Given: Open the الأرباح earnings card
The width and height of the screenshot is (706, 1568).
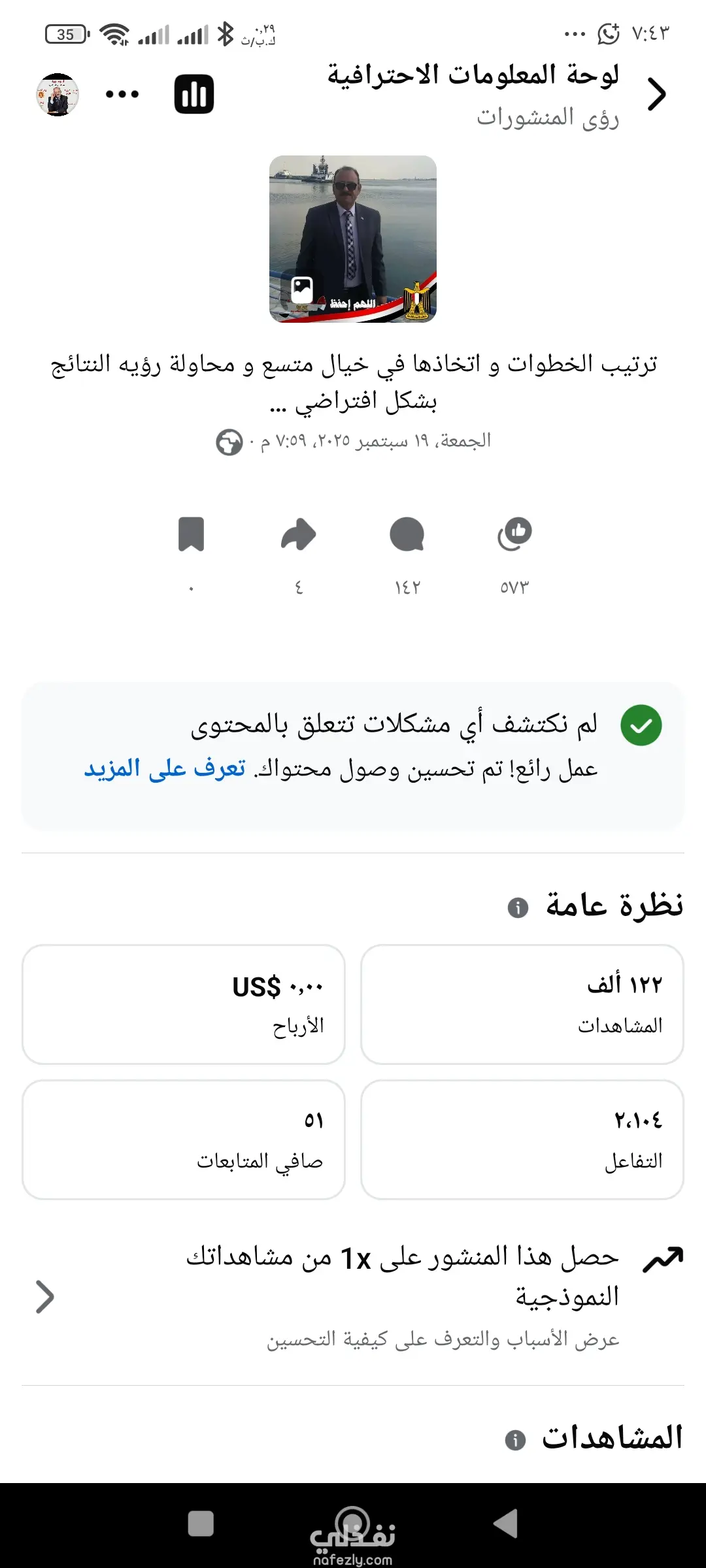Looking at the screenshot, I should coord(184,1004).
